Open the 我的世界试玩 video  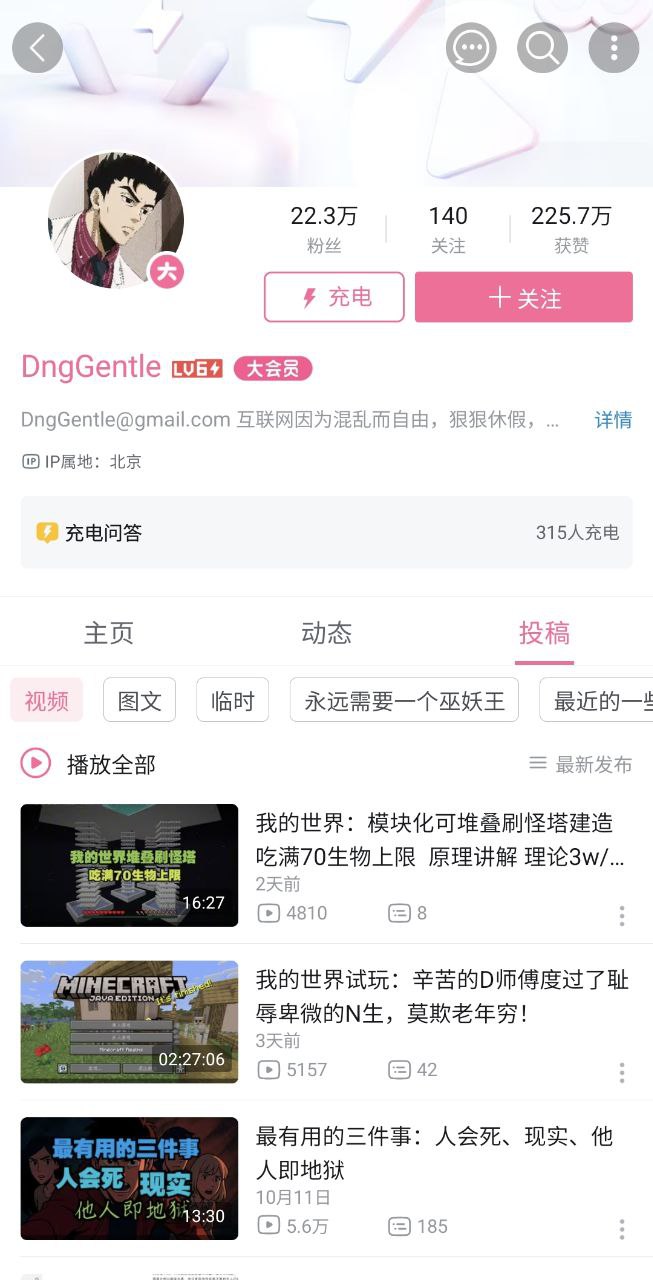point(440,997)
